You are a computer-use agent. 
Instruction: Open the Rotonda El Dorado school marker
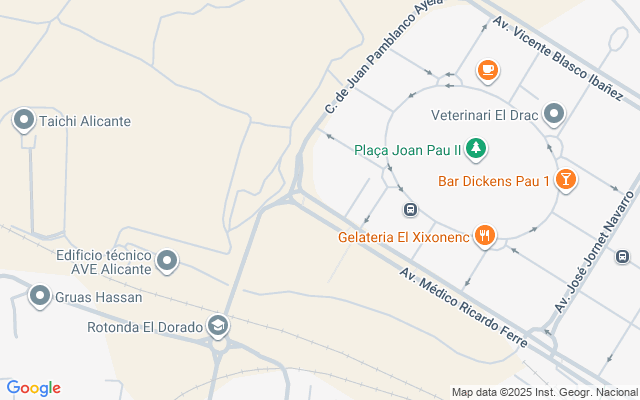tap(217, 325)
